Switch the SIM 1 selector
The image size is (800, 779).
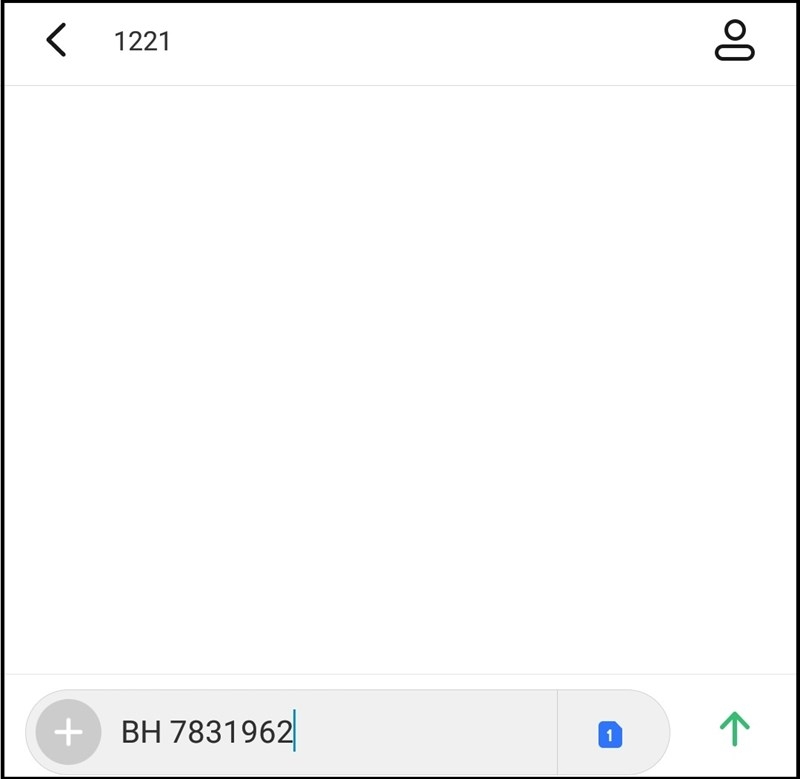point(610,735)
